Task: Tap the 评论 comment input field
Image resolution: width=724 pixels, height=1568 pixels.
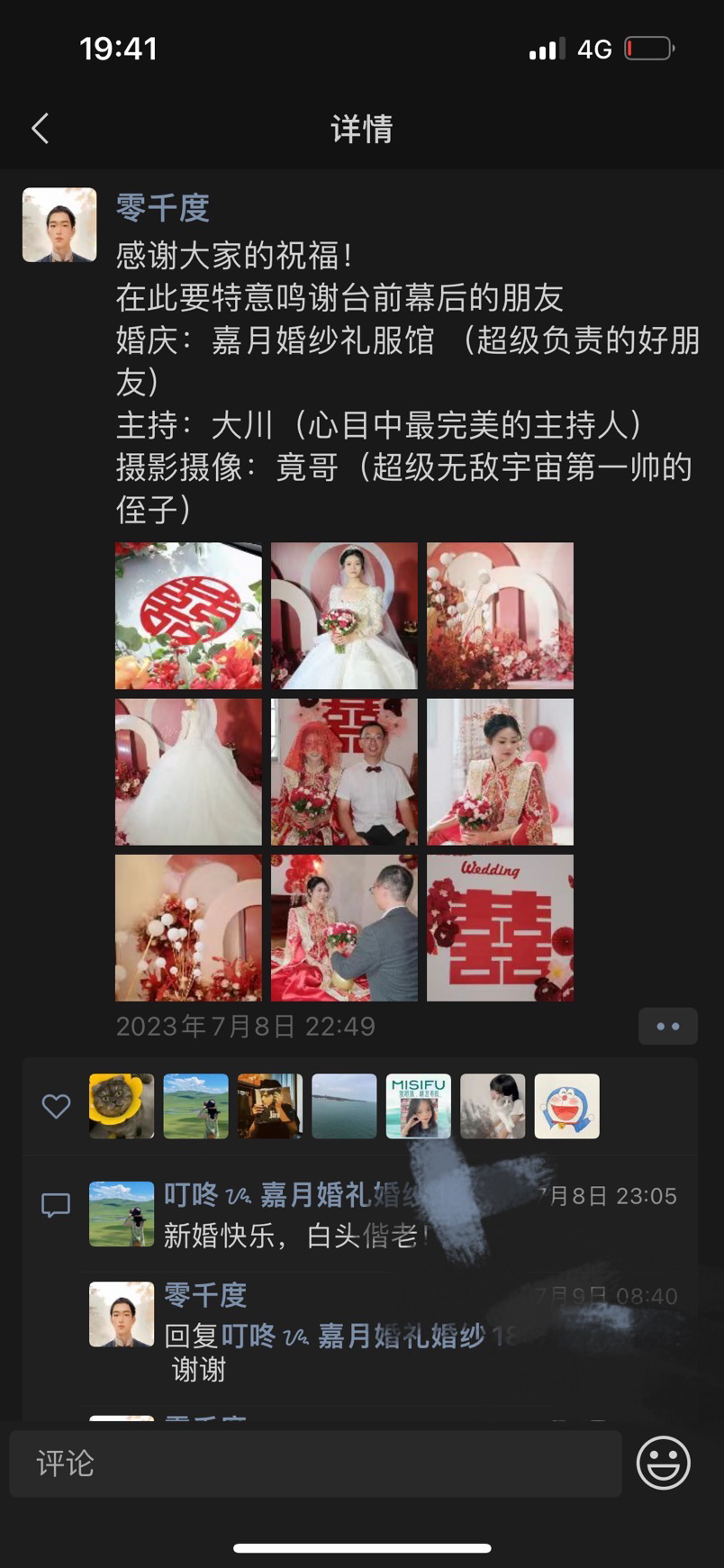Action: point(315,1464)
